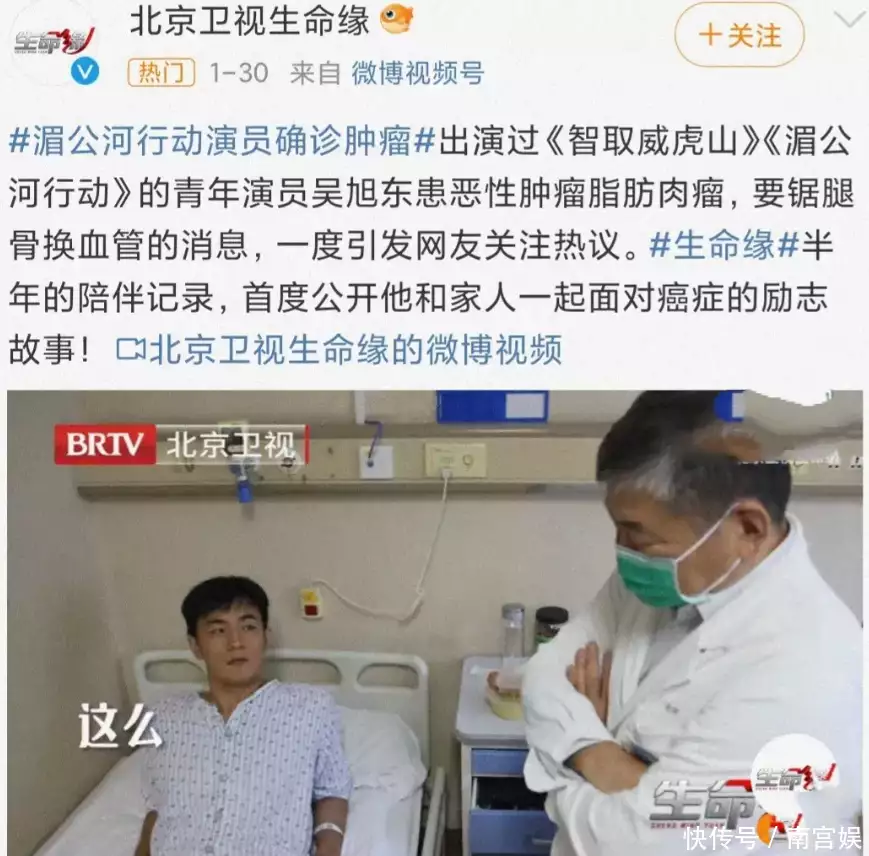Open the 北京卫视生命缘的微博视频 link
This screenshot has width=869, height=856.
[340, 349]
